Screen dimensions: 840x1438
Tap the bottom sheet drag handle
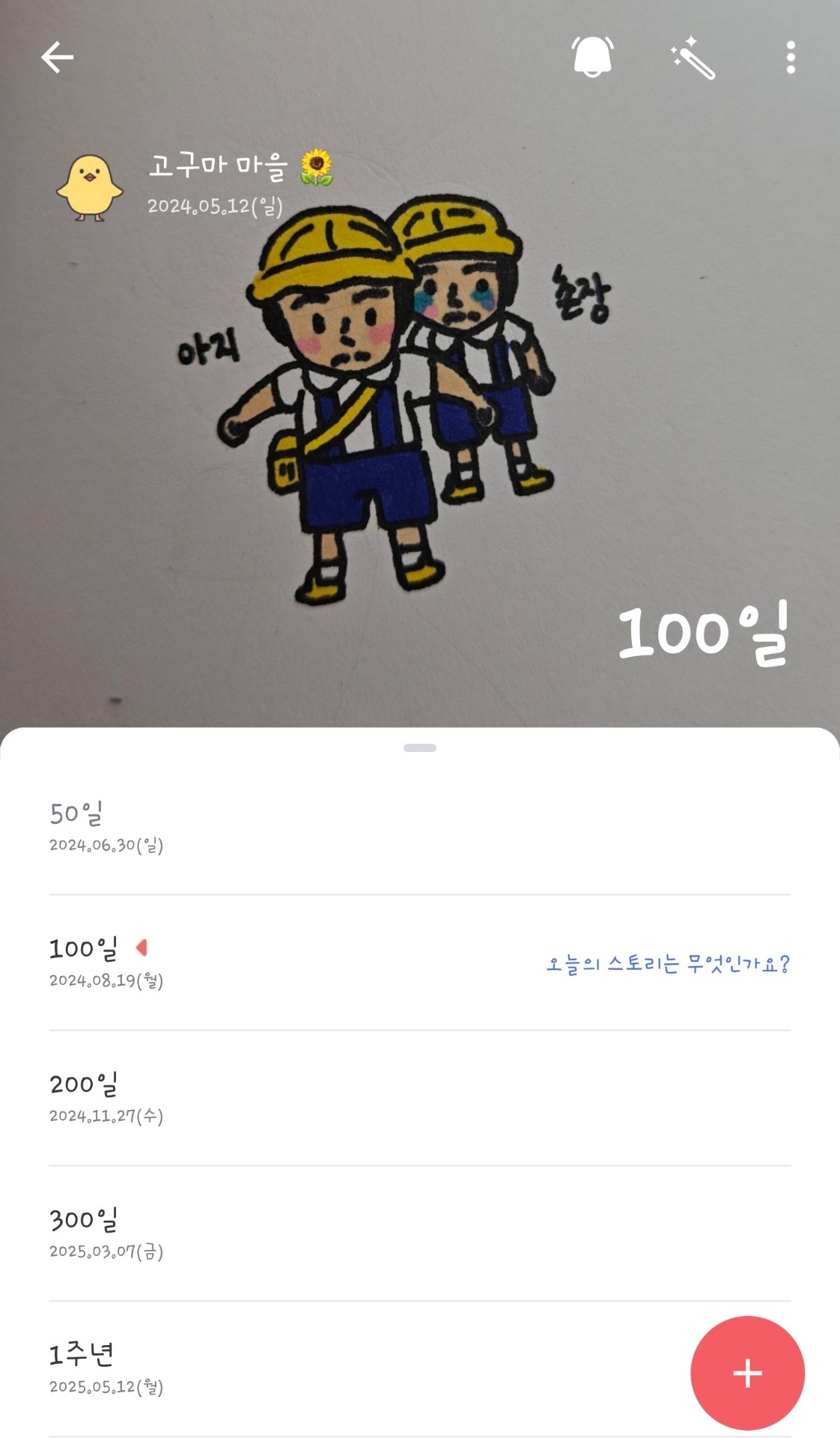420,747
